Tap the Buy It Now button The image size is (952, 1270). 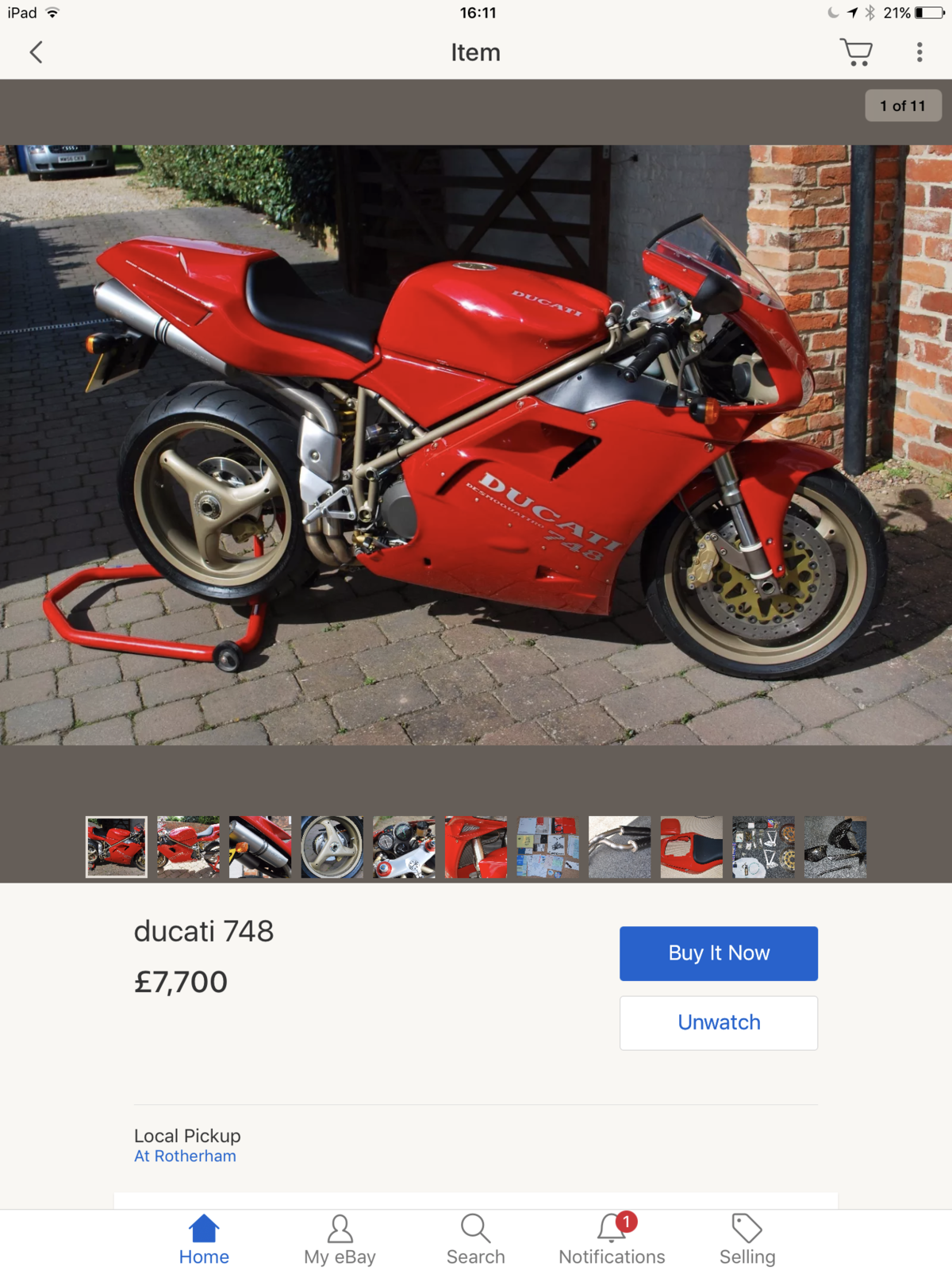tap(718, 953)
